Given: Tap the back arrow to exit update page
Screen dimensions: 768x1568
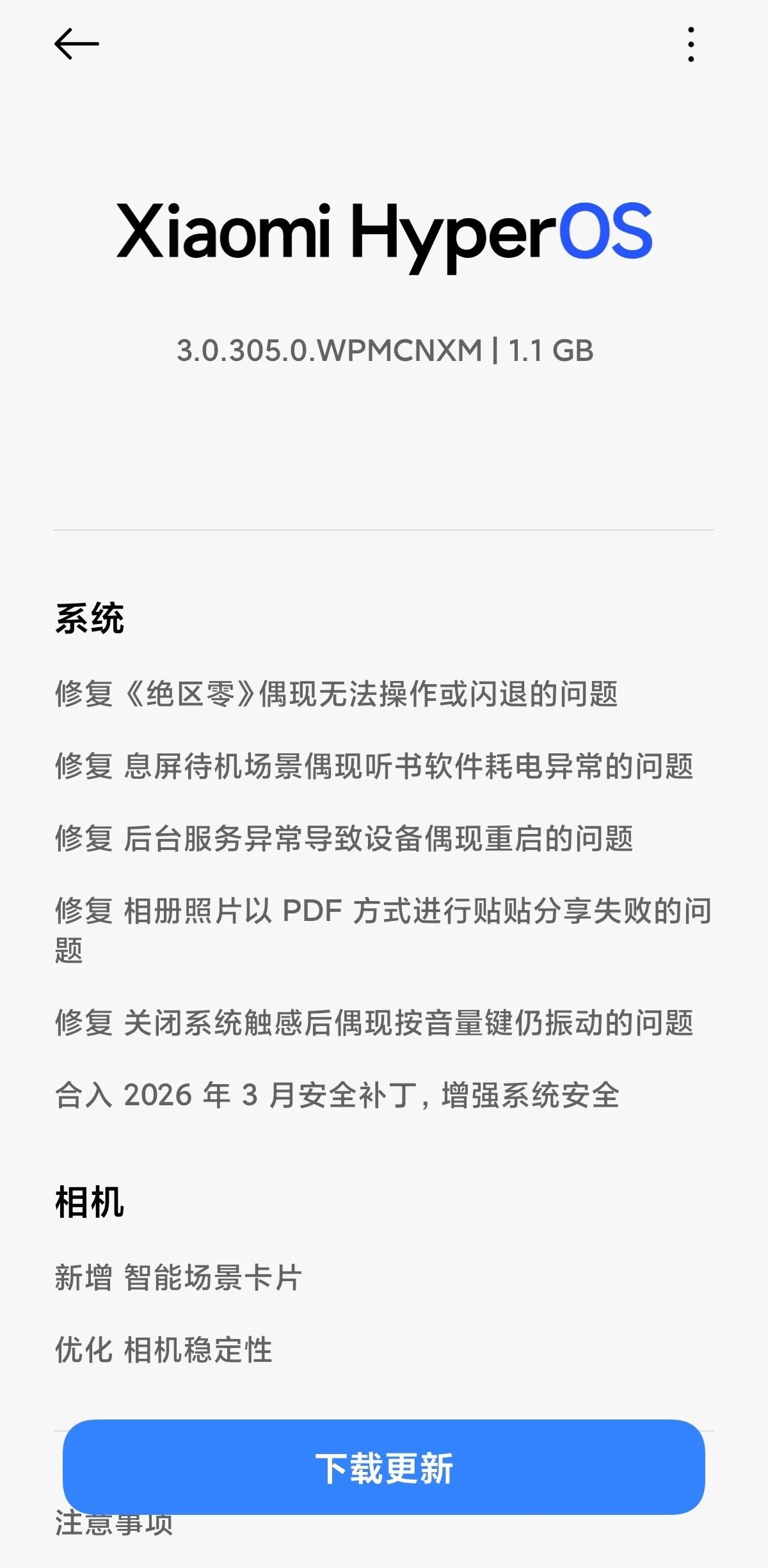Looking at the screenshot, I should (77, 45).
